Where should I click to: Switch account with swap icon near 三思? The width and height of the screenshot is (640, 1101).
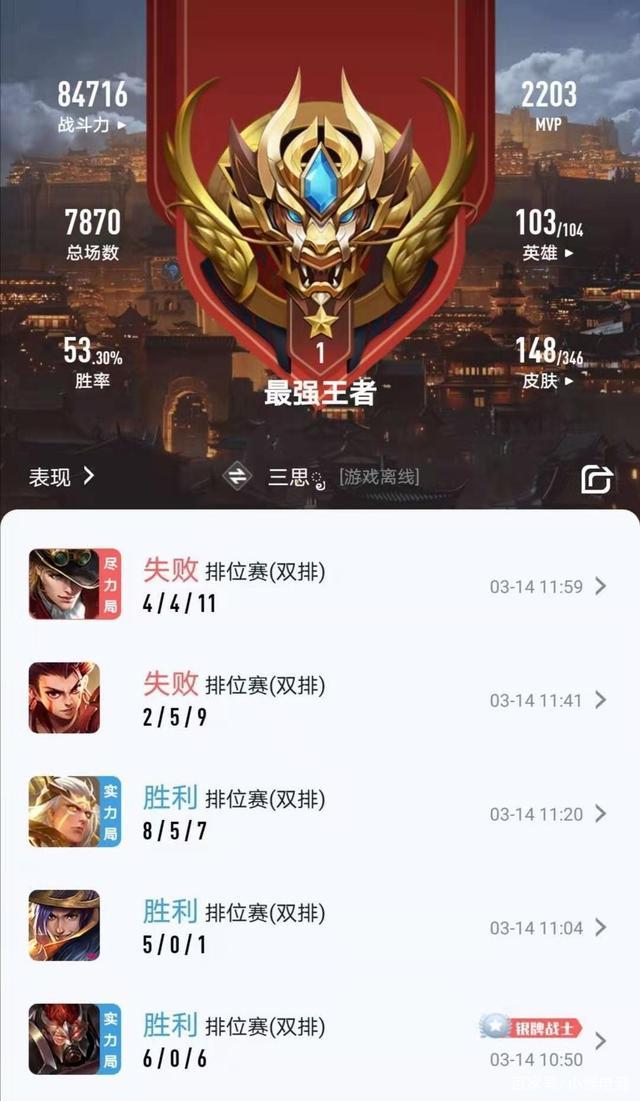coord(237,477)
